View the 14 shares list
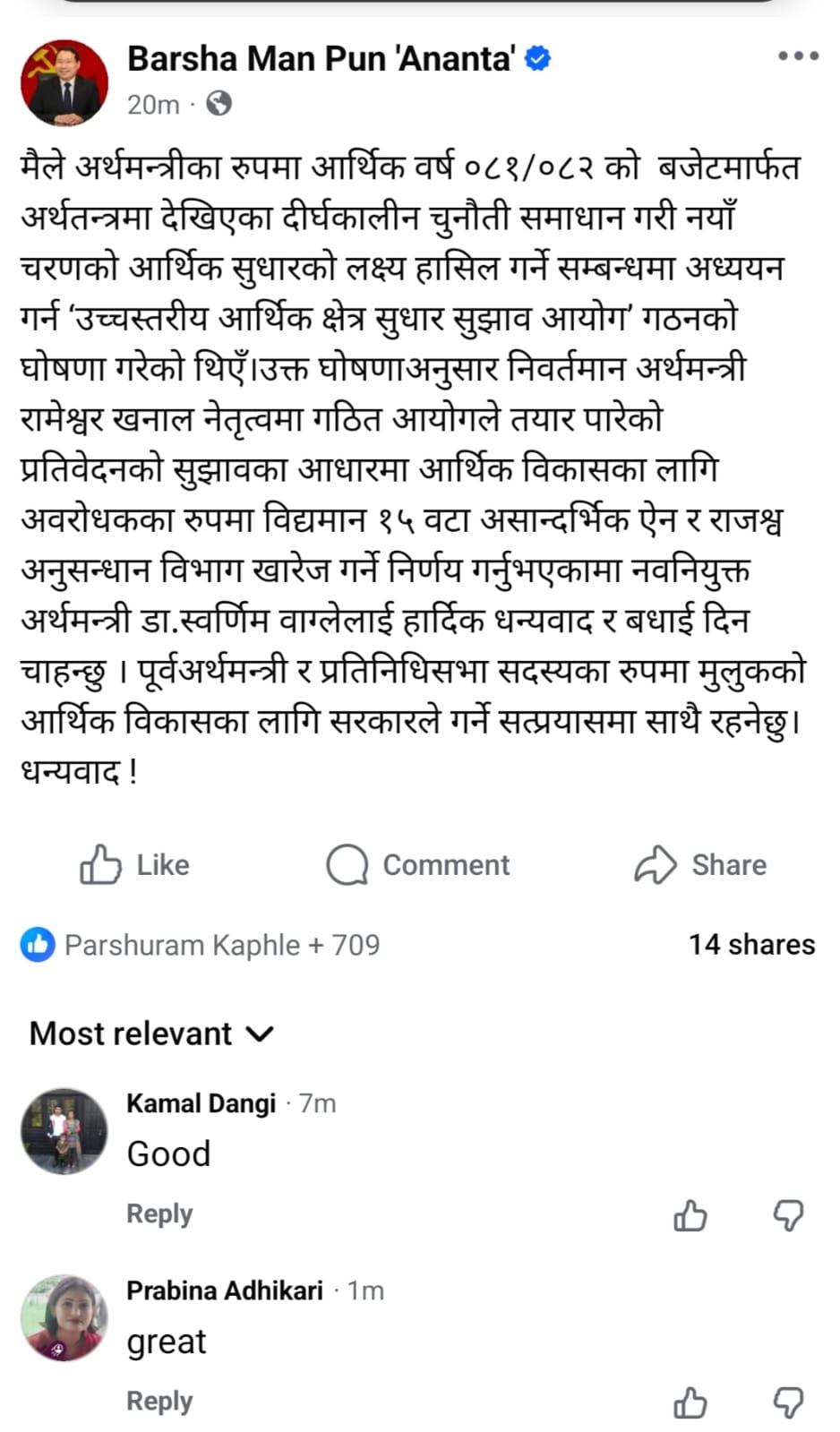Screen dimensions: 840x1432 point(751,945)
